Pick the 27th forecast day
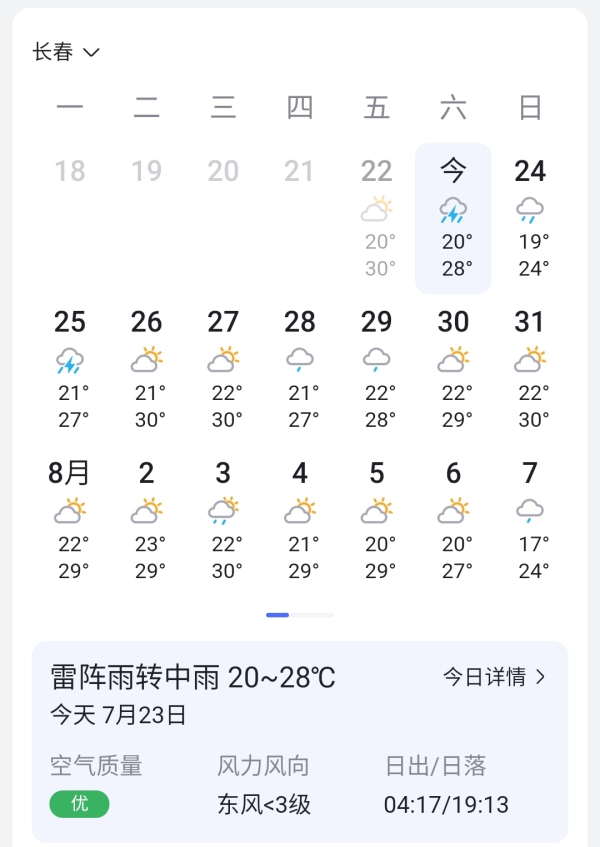The height and width of the screenshot is (847, 600). pyautogui.click(x=223, y=368)
